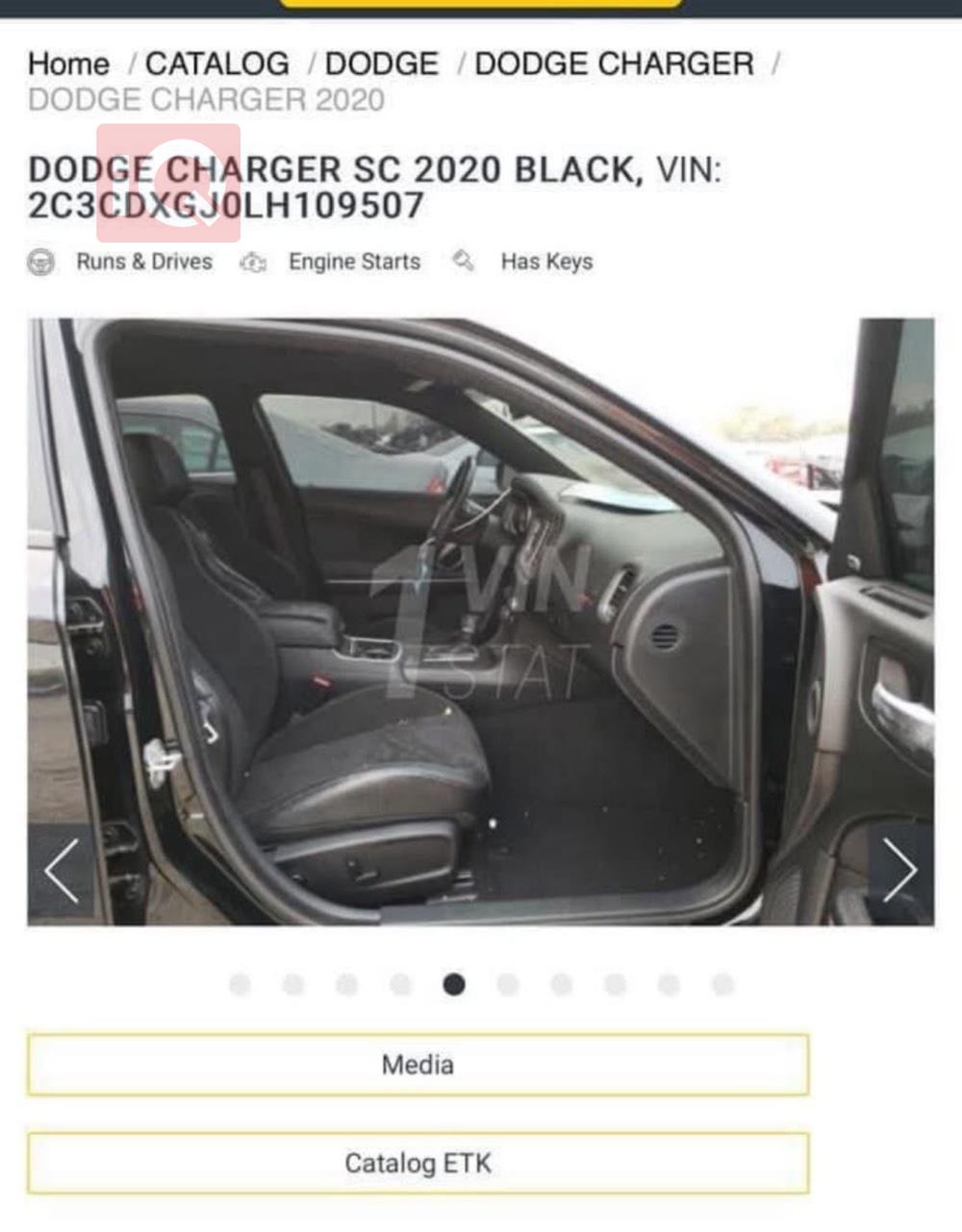This screenshot has height=1232, width=962.
Task: Jump to the last photo dot
Action: 722,984
